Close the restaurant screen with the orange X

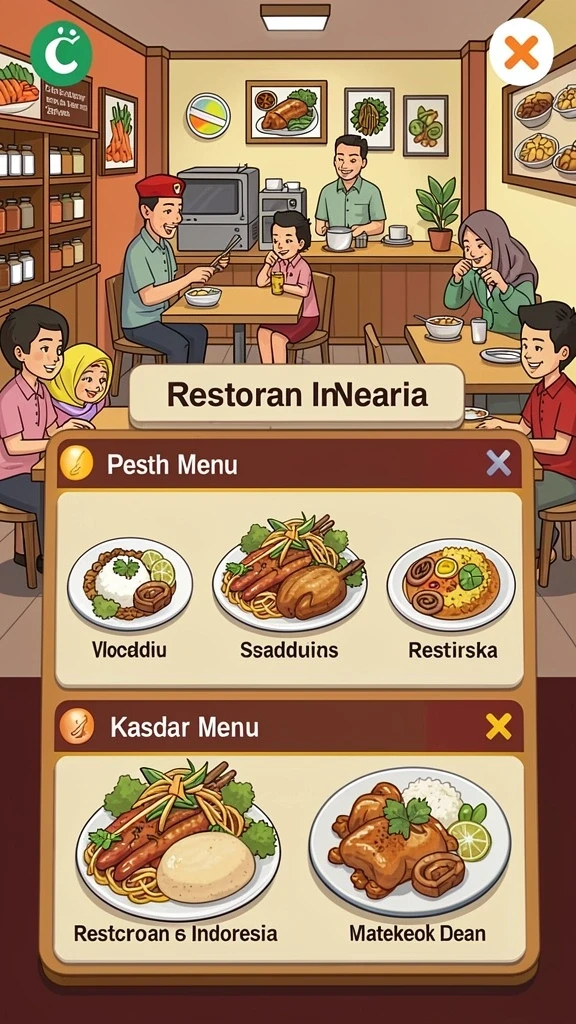(520, 52)
